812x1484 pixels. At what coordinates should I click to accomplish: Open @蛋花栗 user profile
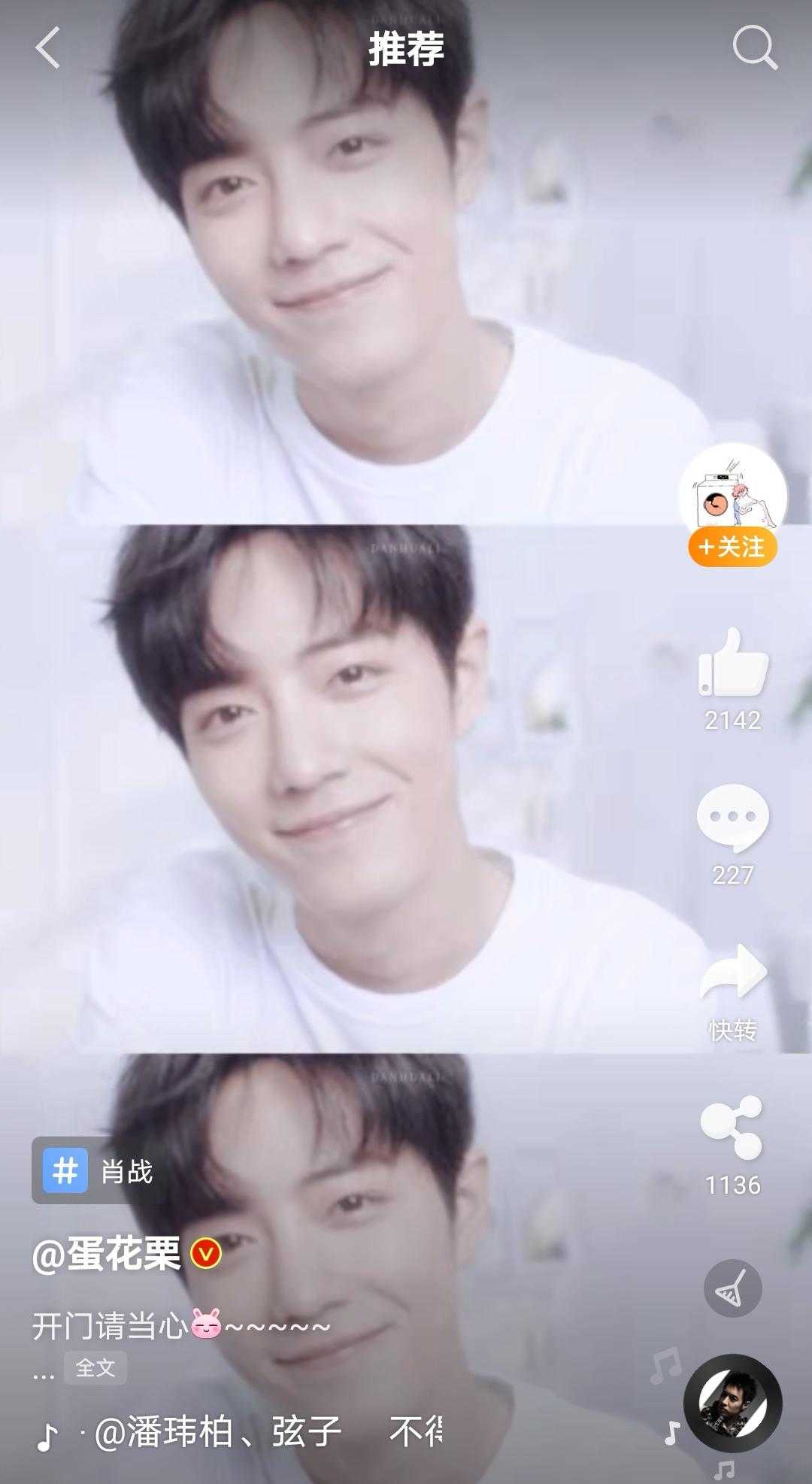[107, 1254]
